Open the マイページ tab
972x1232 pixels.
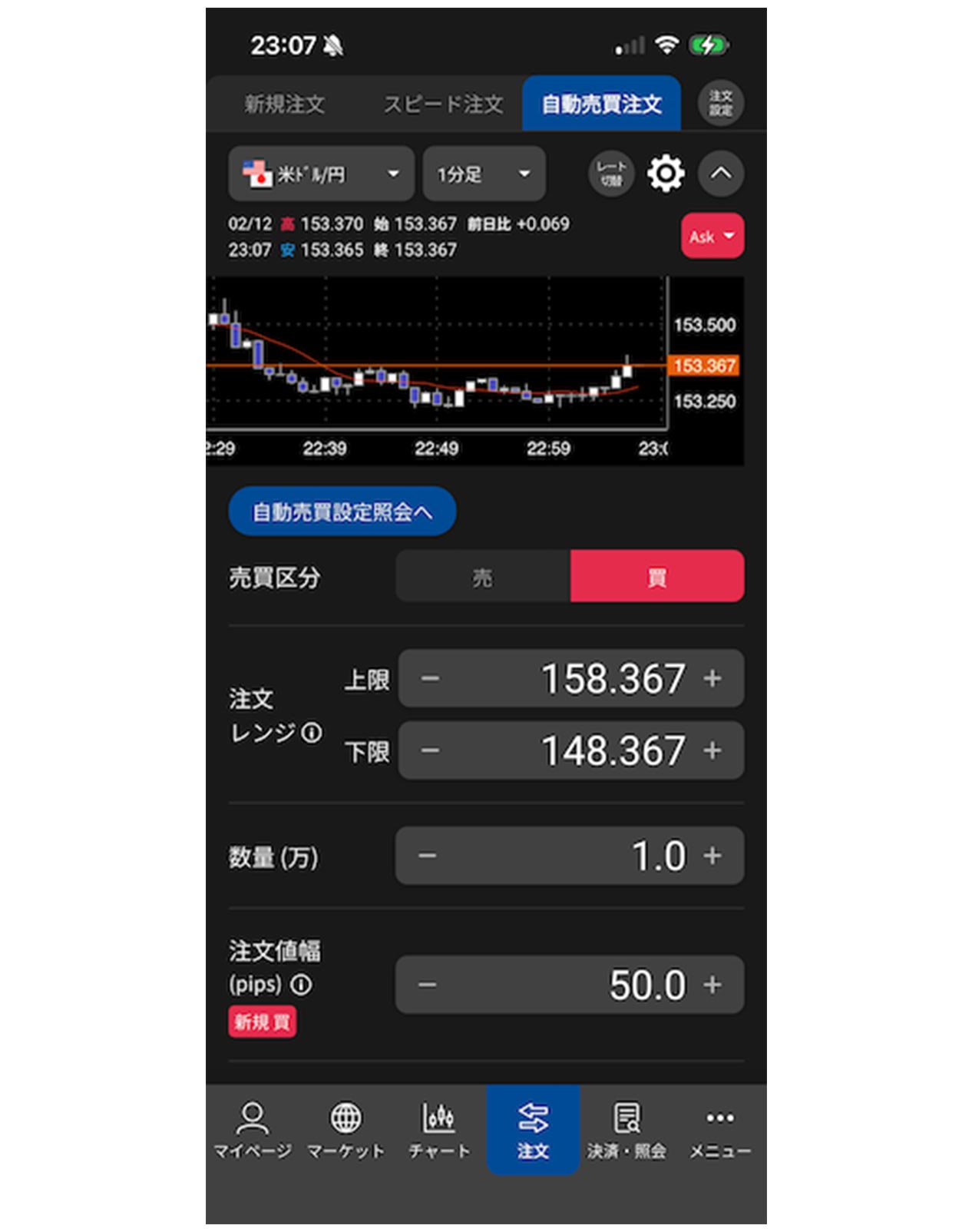252,1129
